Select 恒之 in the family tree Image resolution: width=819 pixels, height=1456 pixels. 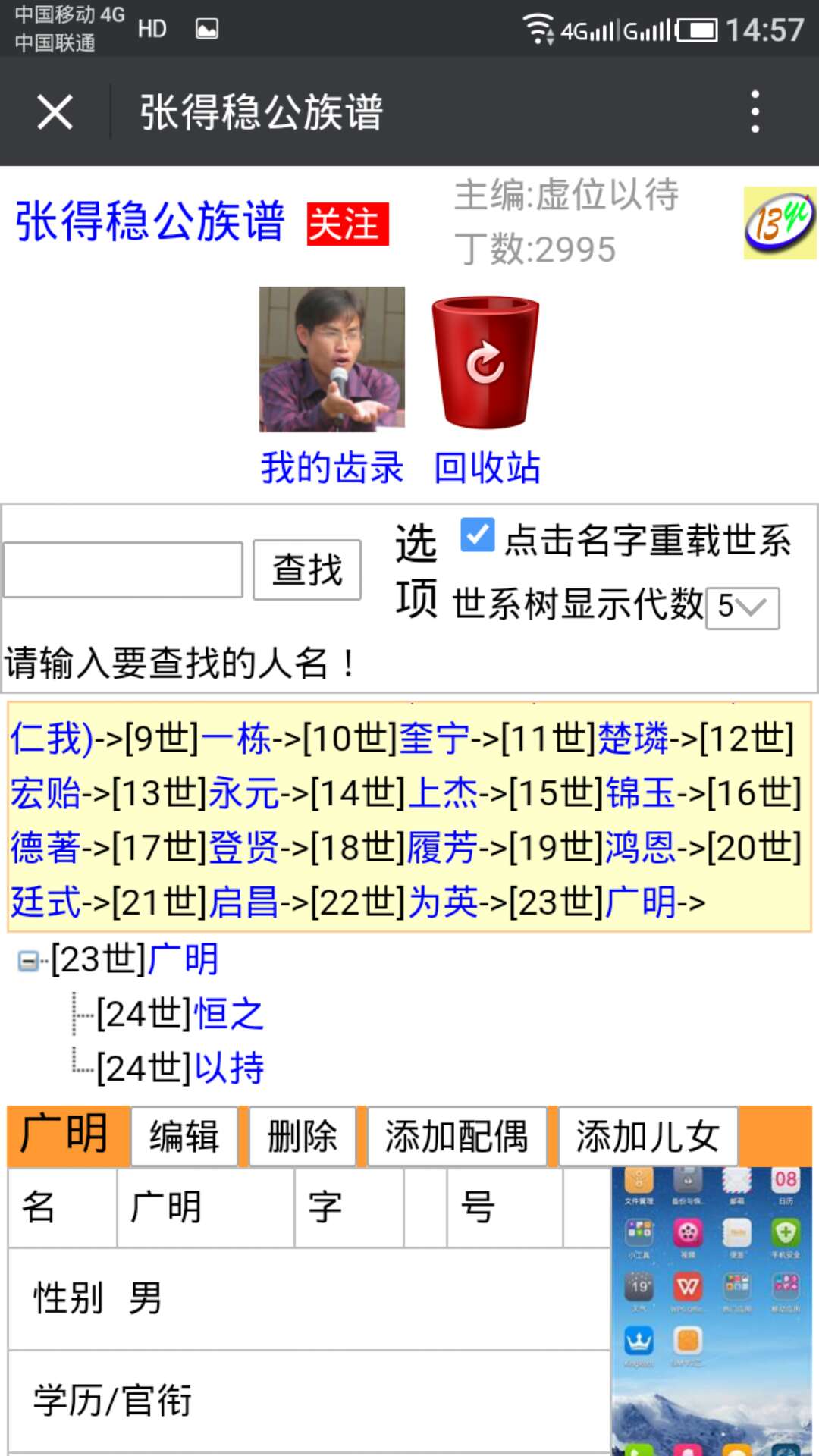click(x=228, y=1015)
